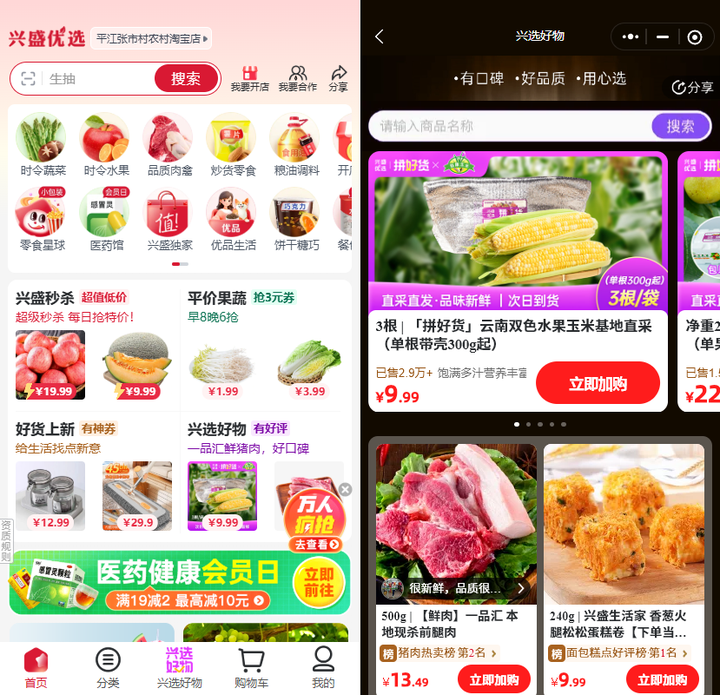Open the 医药馆 category
This screenshot has width=720, height=695.
coord(104,220)
